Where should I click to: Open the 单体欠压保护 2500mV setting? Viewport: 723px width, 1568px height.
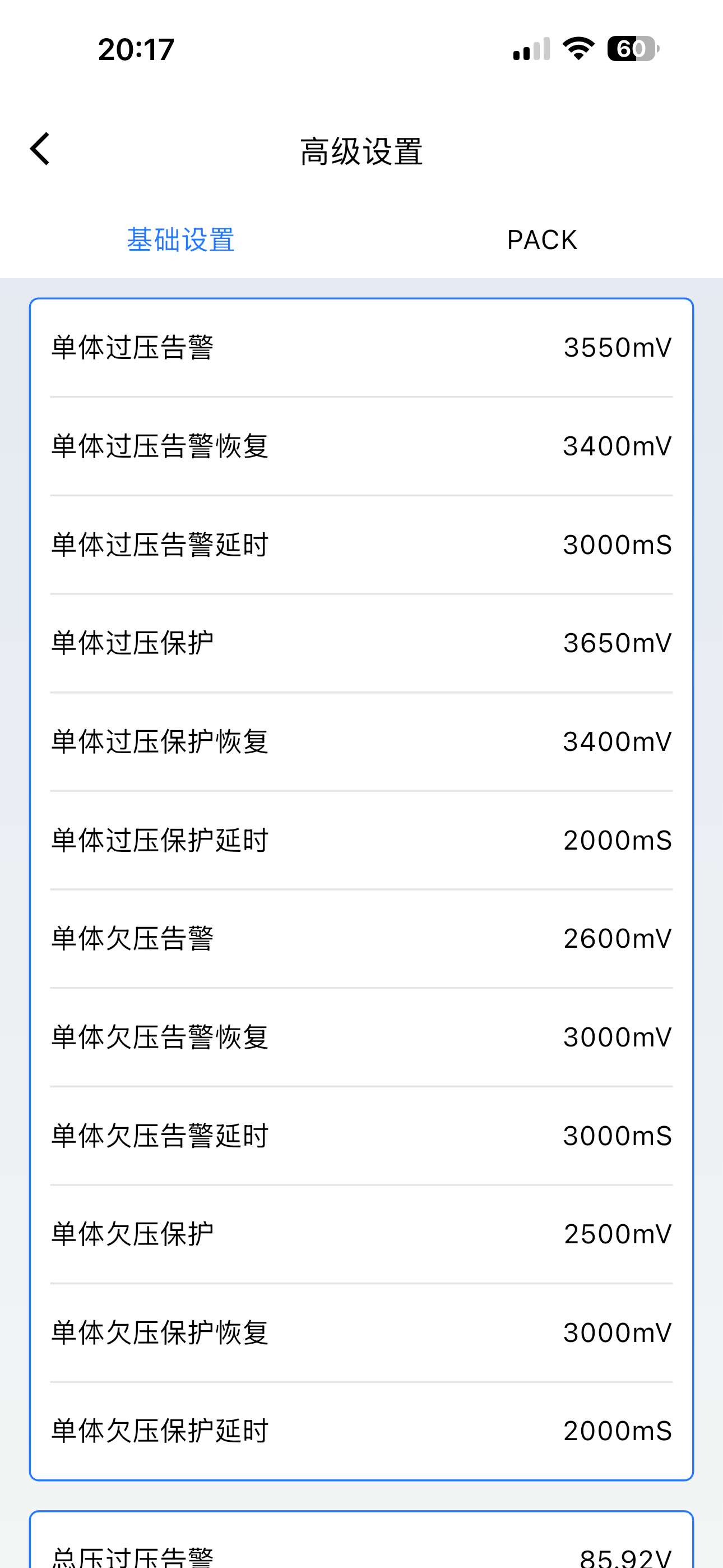pyautogui.click(x=361, y=1234)
